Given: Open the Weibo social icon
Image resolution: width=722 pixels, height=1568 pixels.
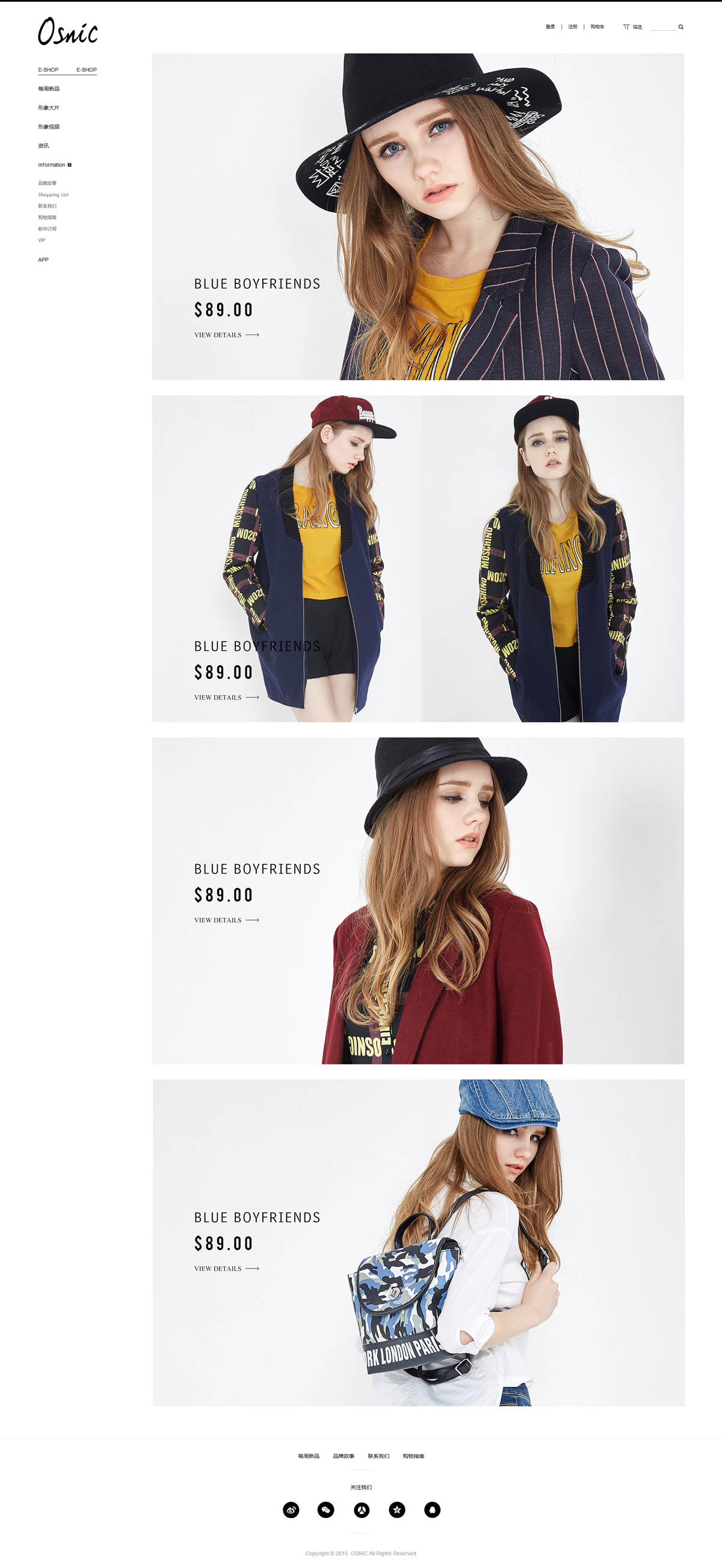Looking at the screenshot, I should [x=291, y=1510].
